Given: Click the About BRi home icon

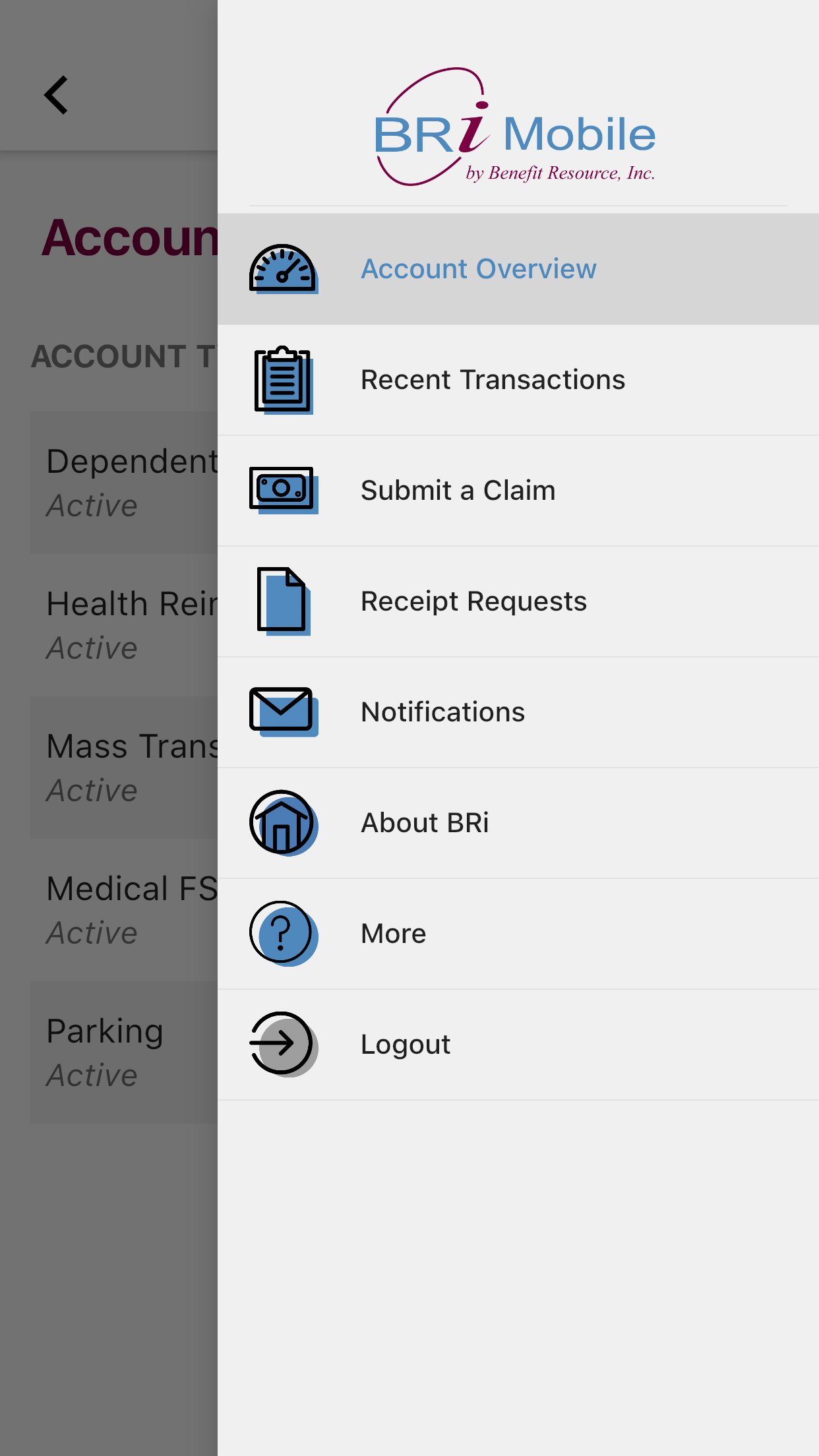Looking at the screenshot, I should pyautogui.click(x=283, y=822).
